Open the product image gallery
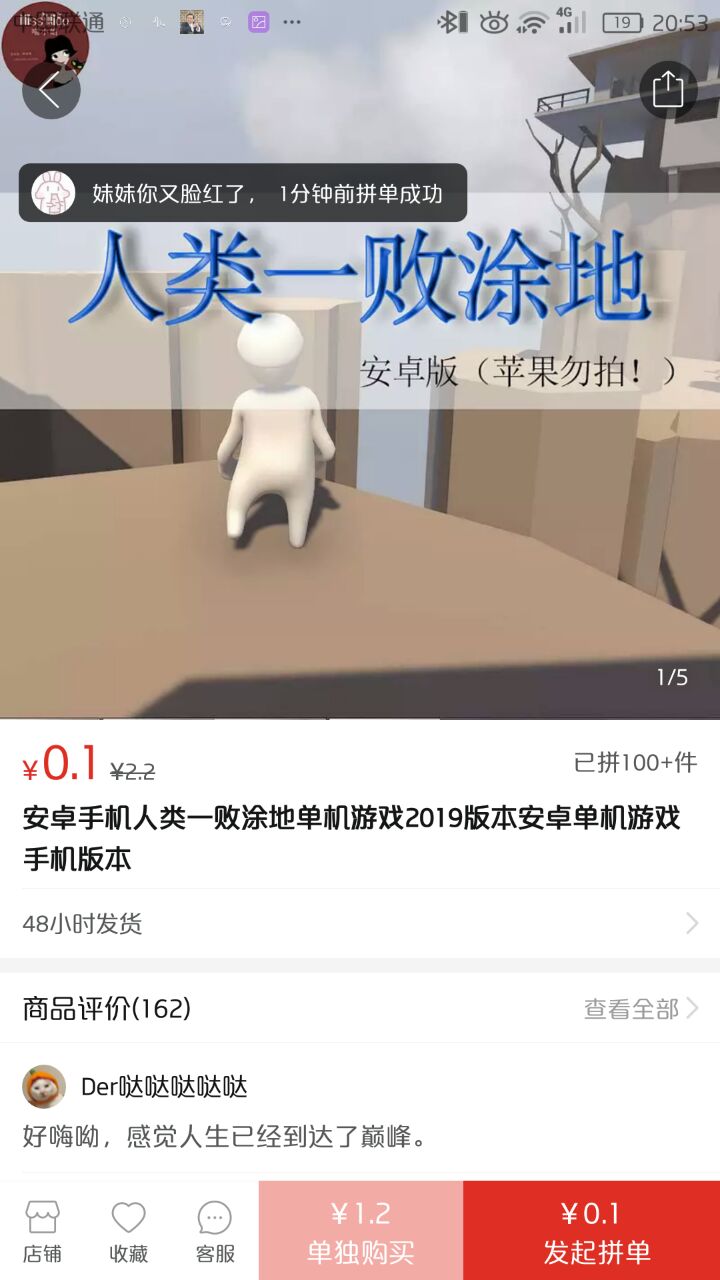 360,480
